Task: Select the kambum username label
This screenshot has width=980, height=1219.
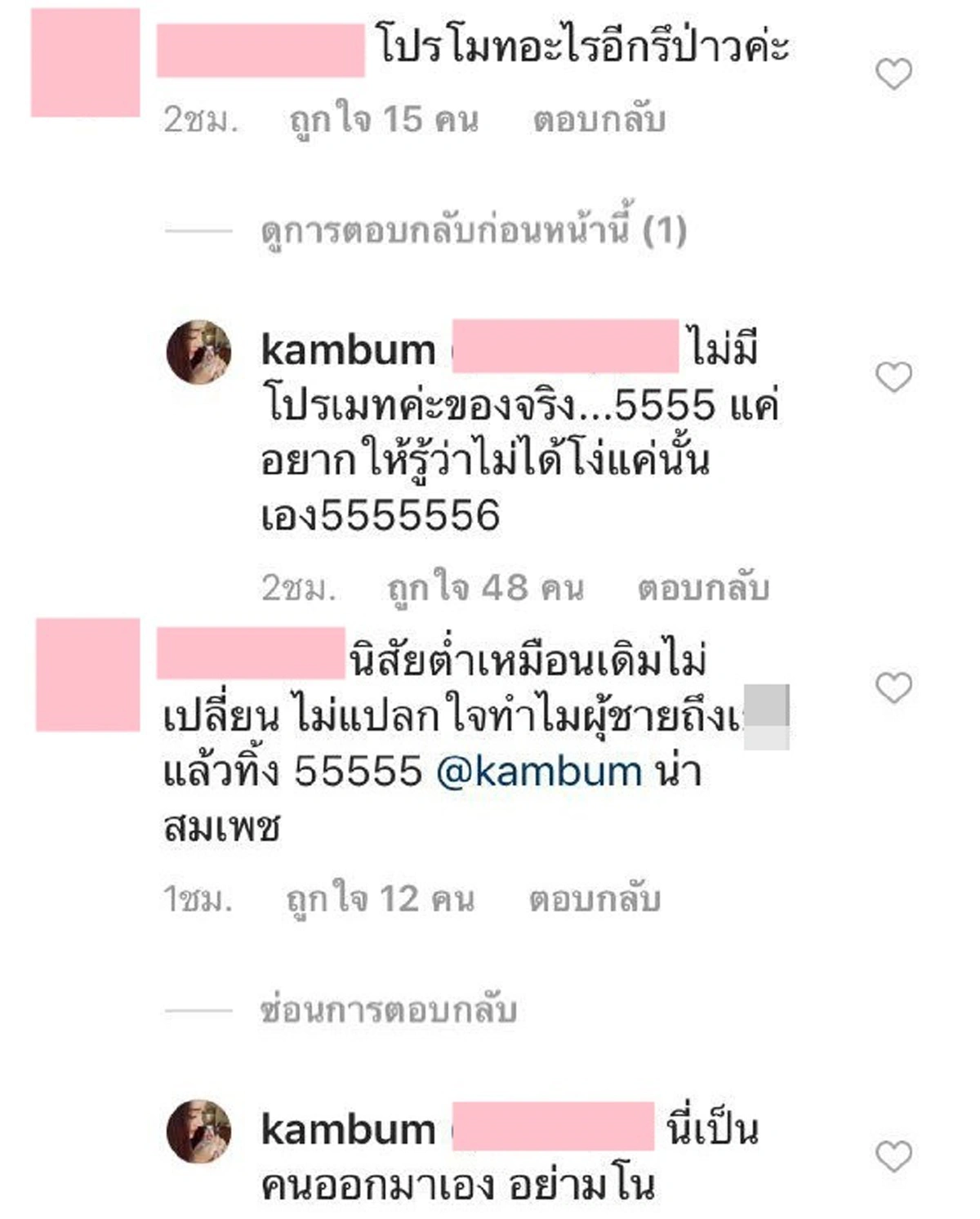Action: [347, 348]
